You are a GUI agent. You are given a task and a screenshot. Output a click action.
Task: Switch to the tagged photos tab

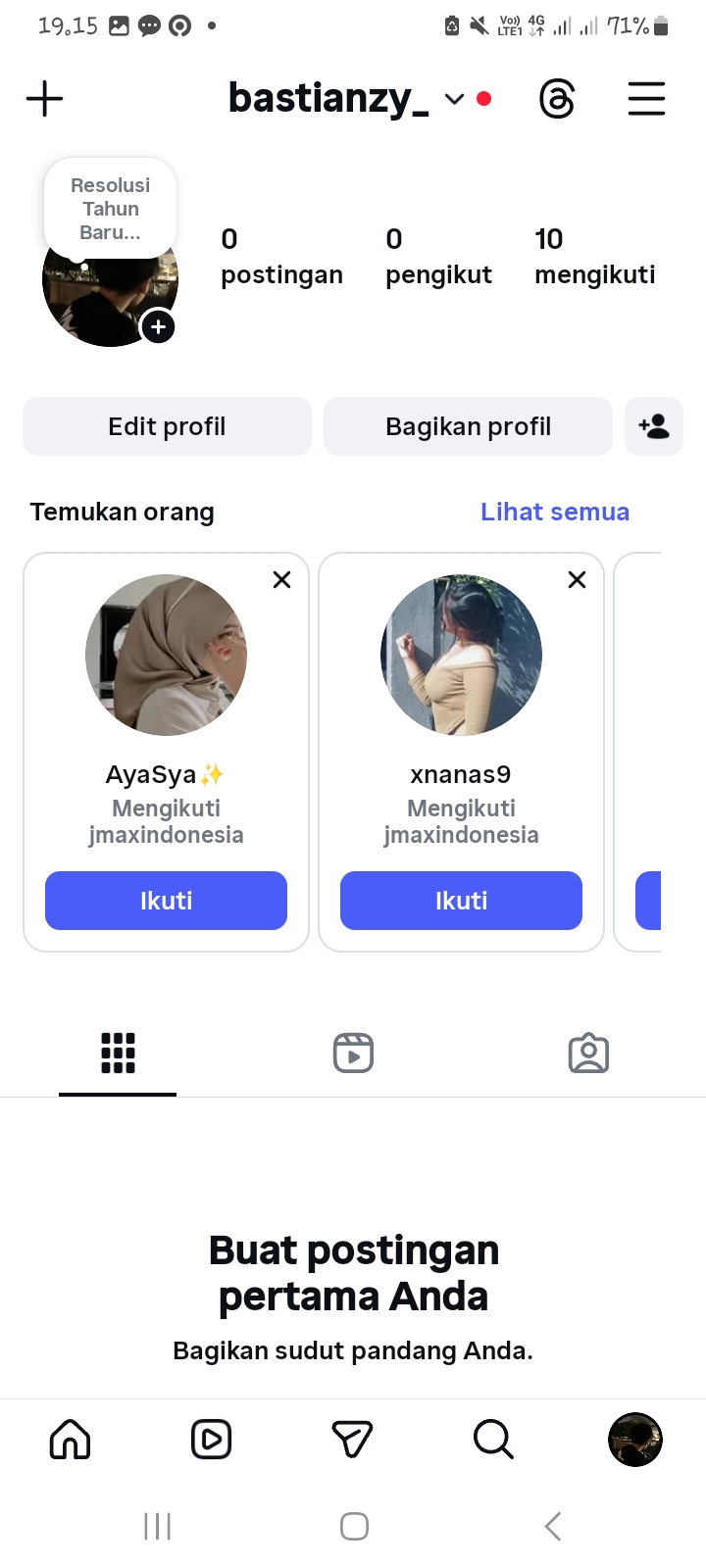588,1053
